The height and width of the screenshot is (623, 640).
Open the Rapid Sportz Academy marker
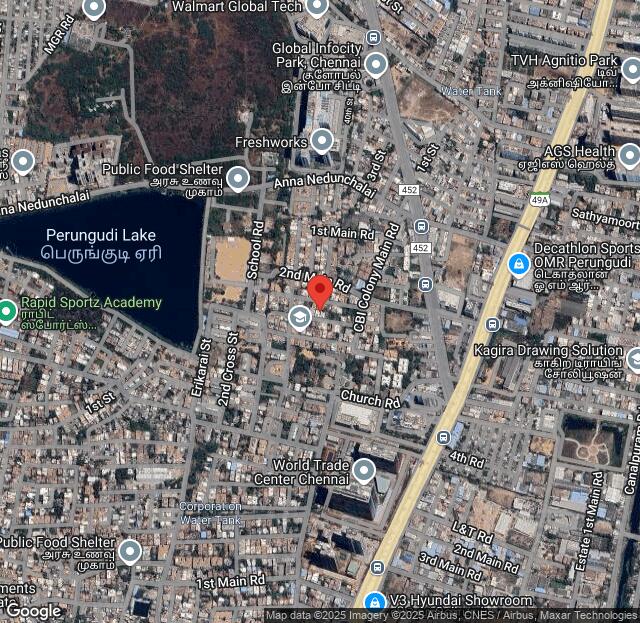(x=7, y=311)
